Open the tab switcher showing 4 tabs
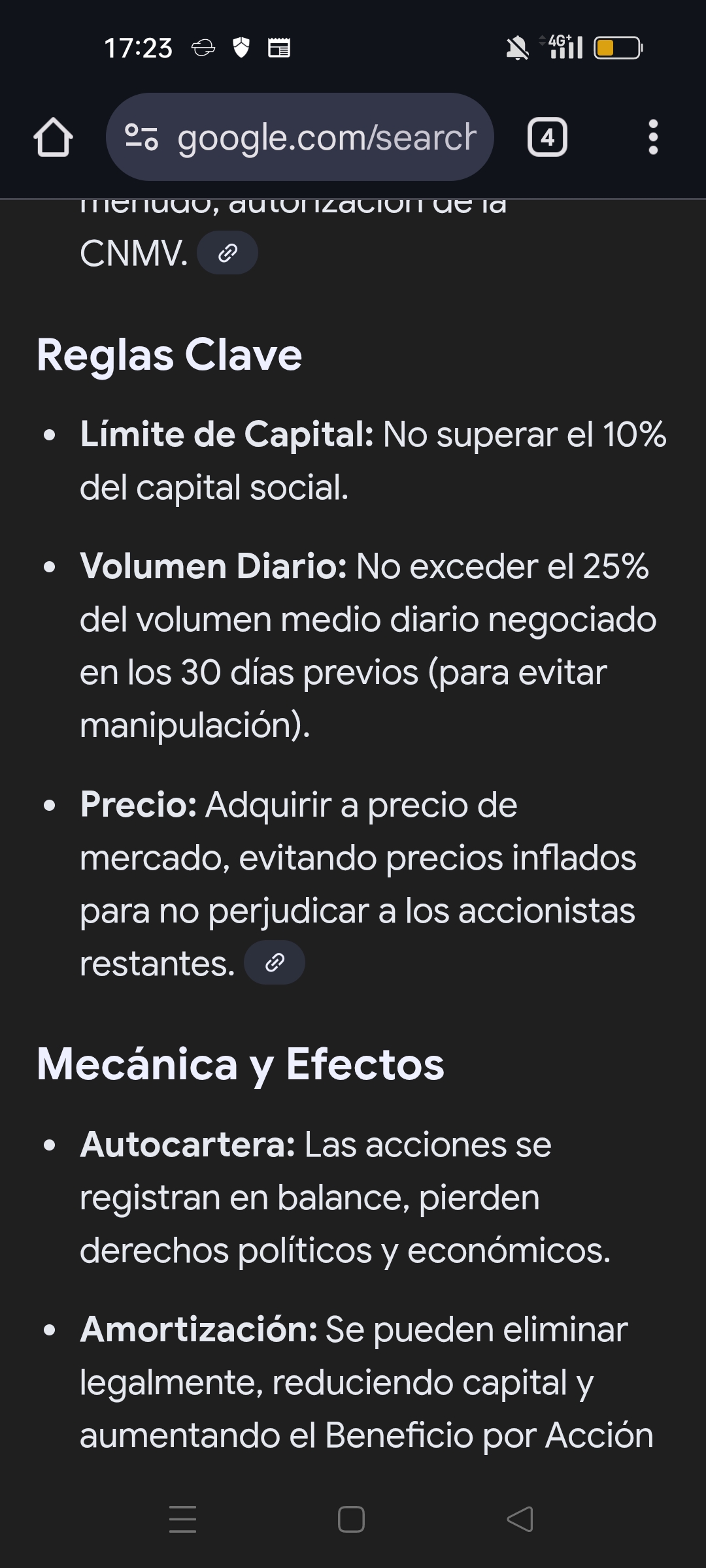The height and width of the screenshot is (1568, 706). 547,137
